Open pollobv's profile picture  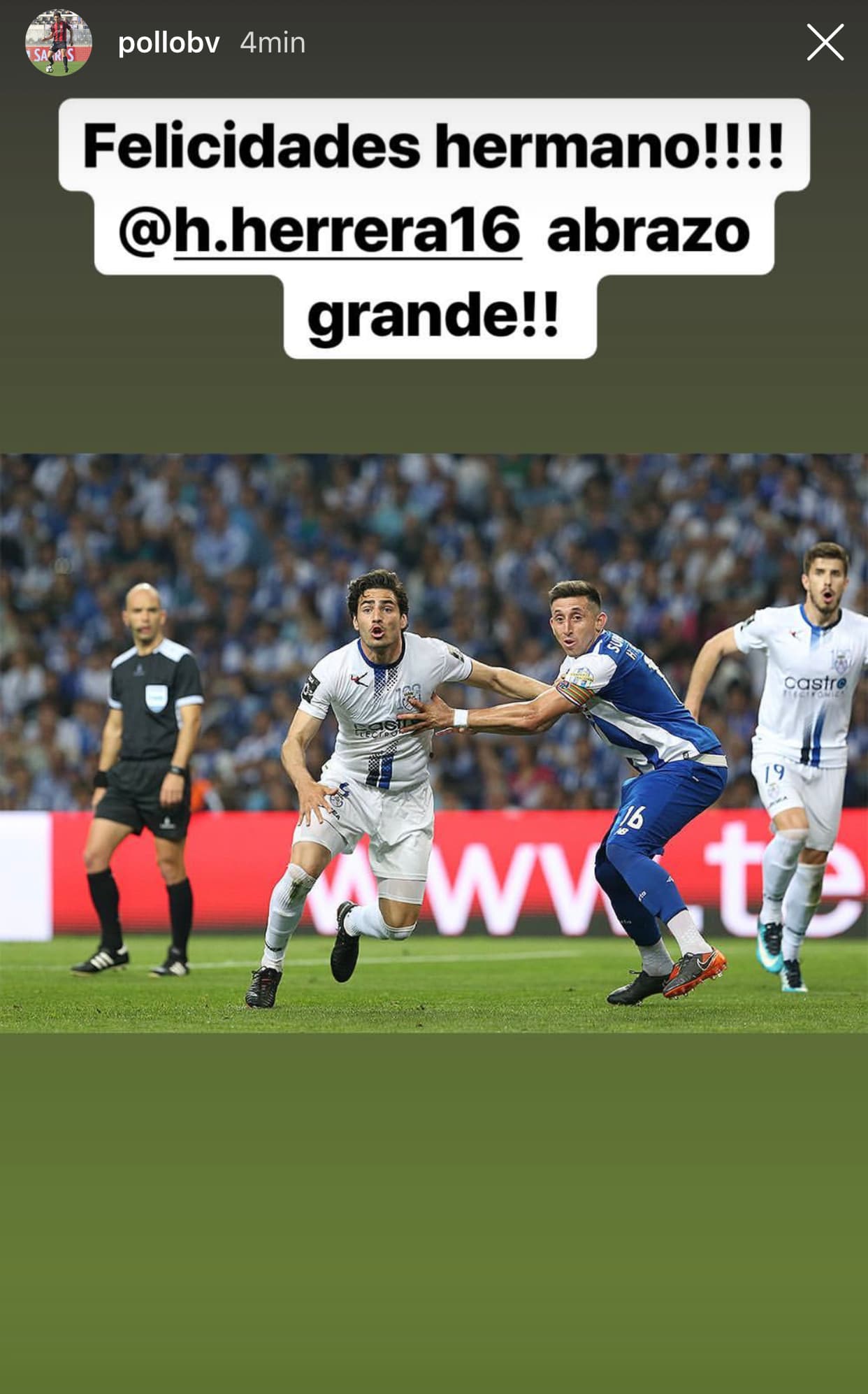(x=59, y=43)
